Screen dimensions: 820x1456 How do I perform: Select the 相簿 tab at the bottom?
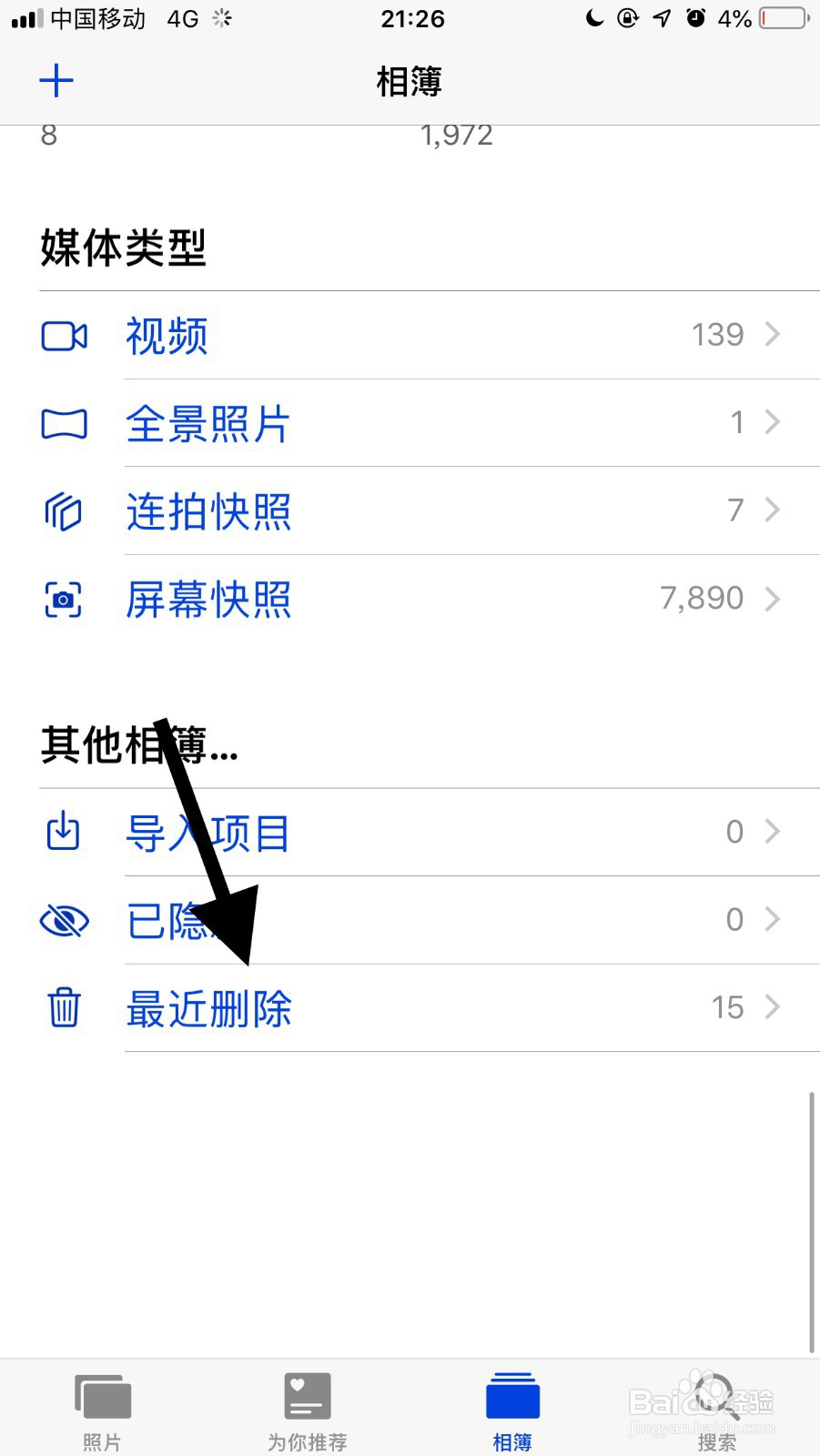click(511, 1406)
